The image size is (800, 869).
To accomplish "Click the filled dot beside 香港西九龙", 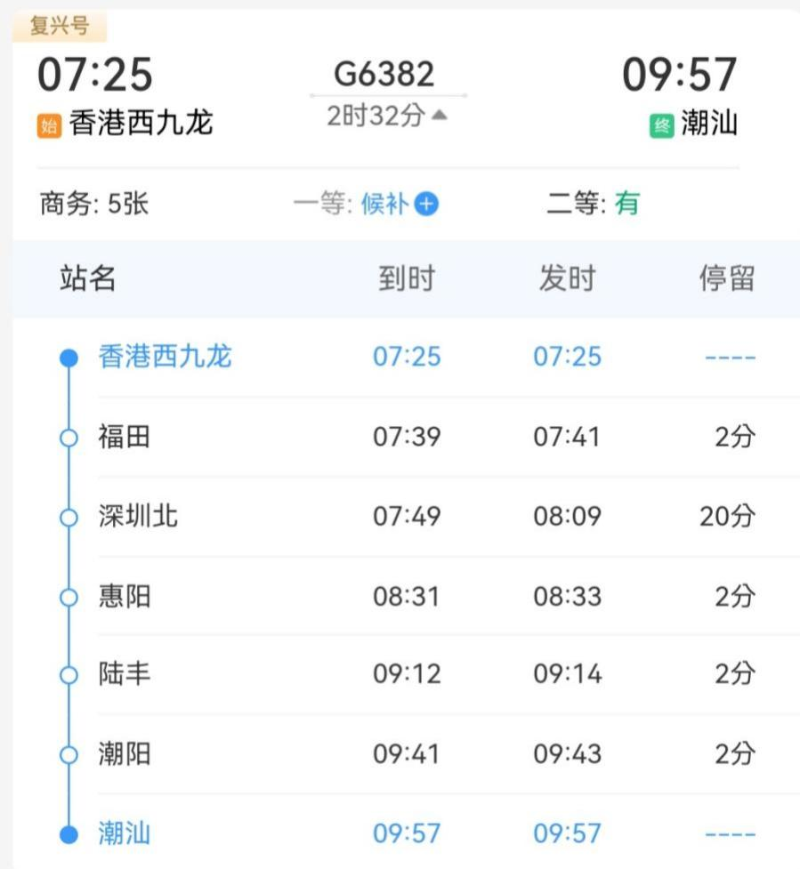I will coord(68,356).
